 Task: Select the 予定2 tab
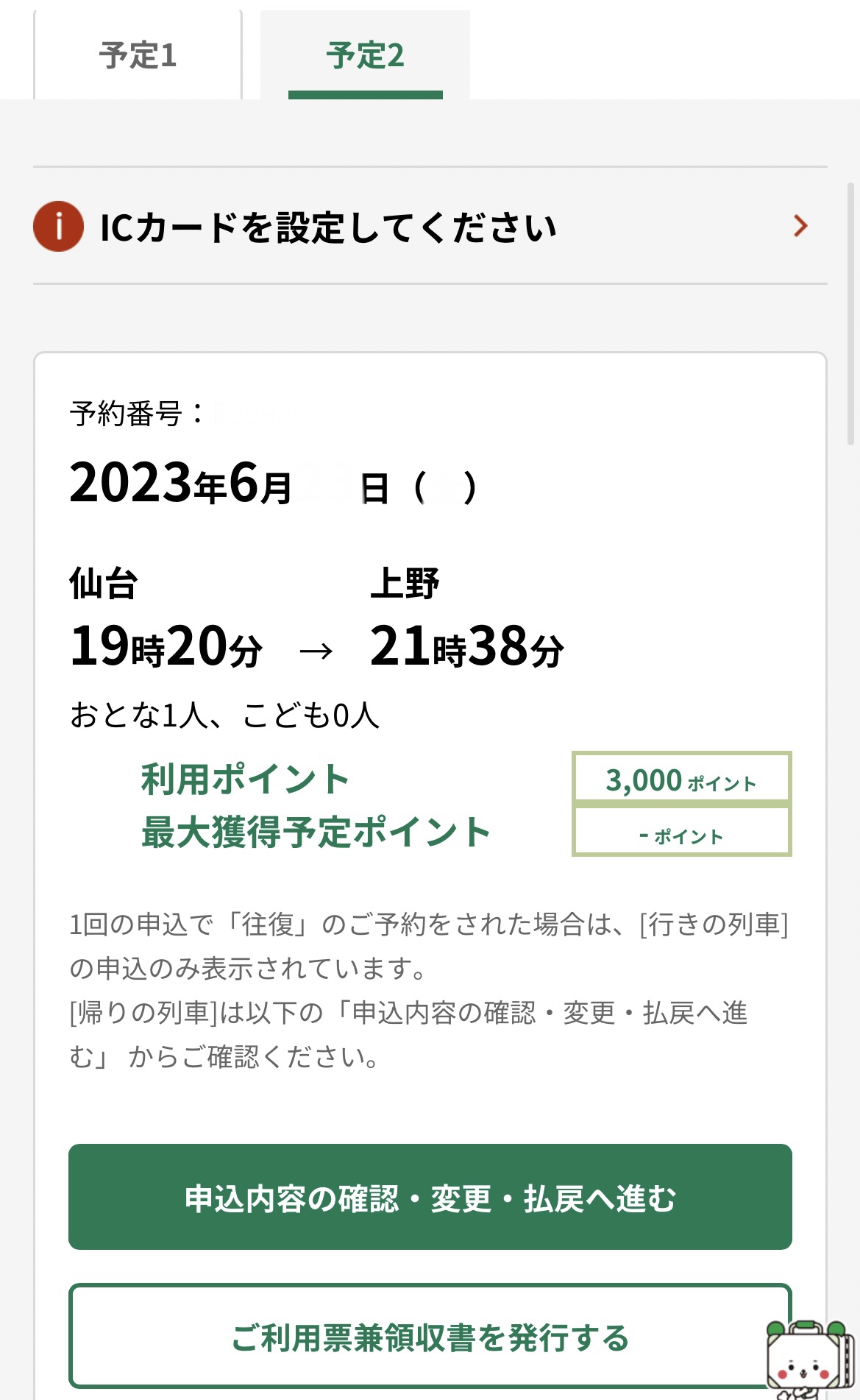pyautogui.click(x=365, y=55)
